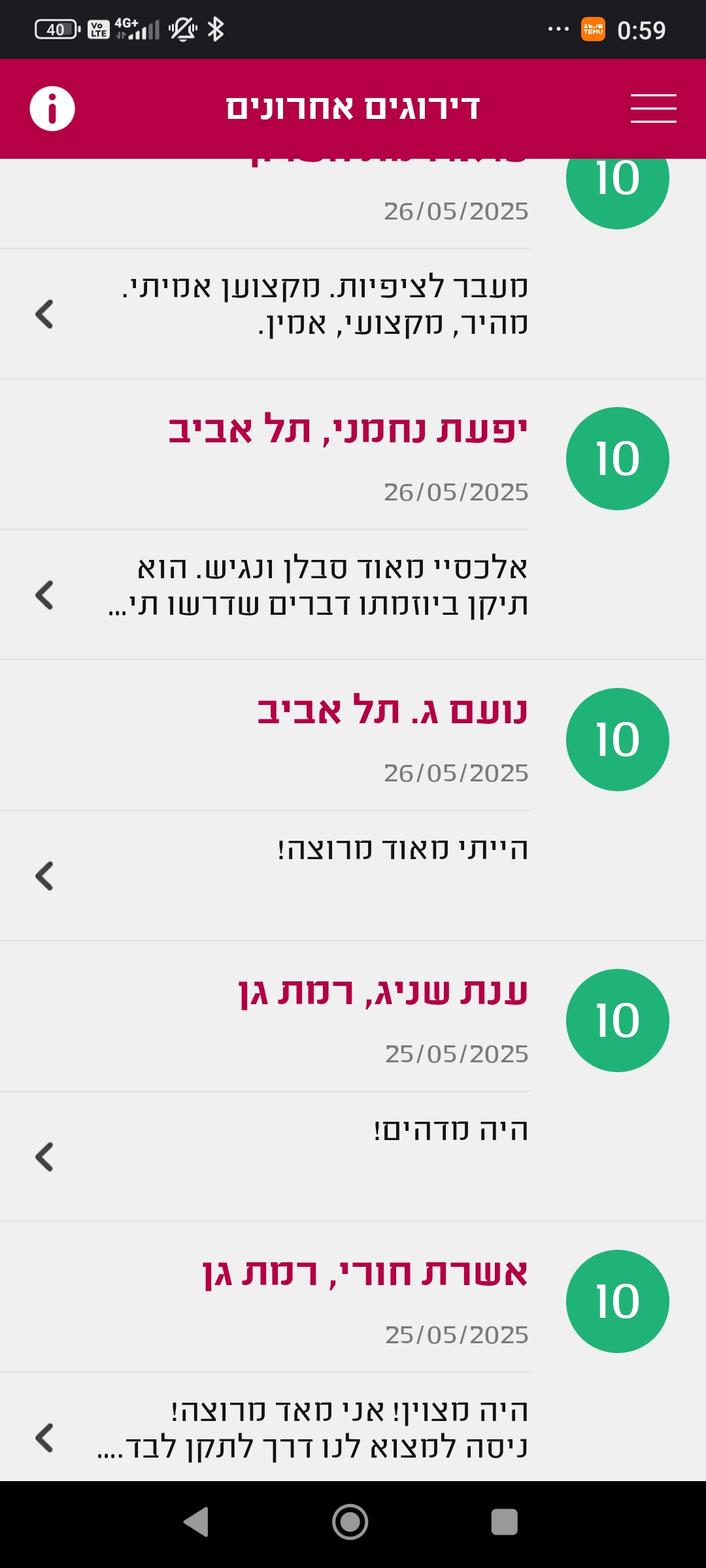
Task: Go to the system home screen
Action: pos(350,1522)
